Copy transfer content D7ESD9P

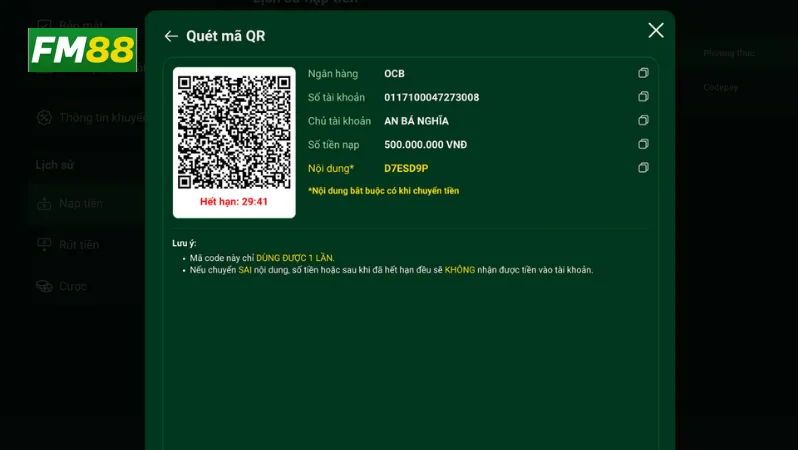tap(643, 168)
